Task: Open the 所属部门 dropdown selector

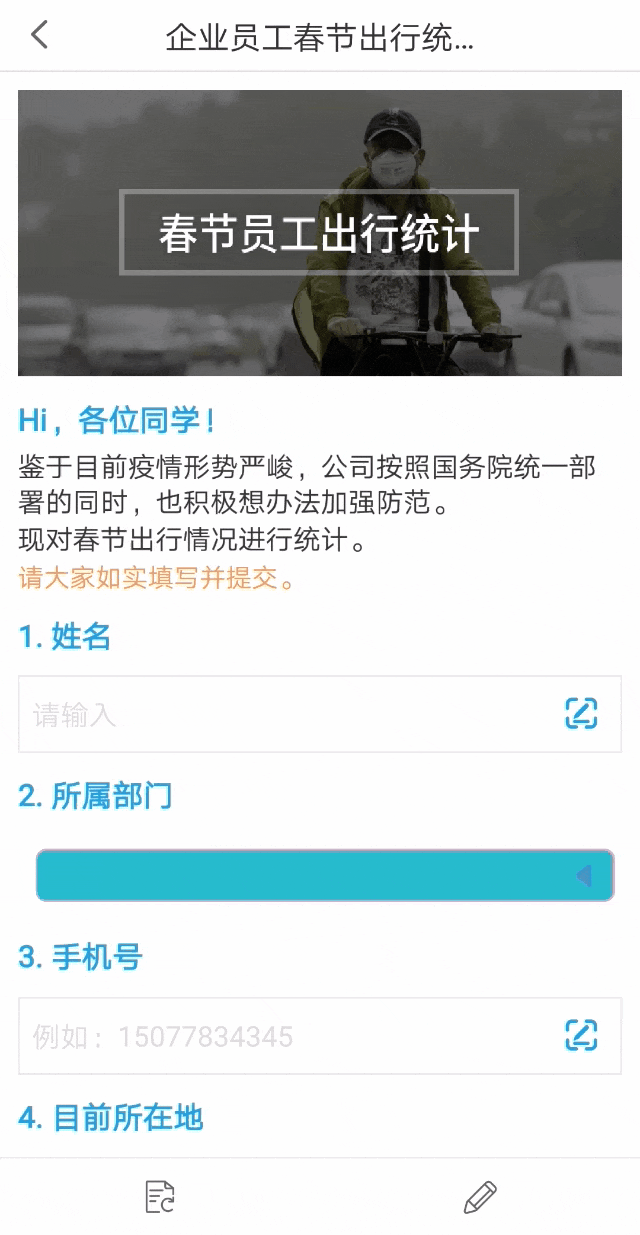Action: [x=324, y=876]
